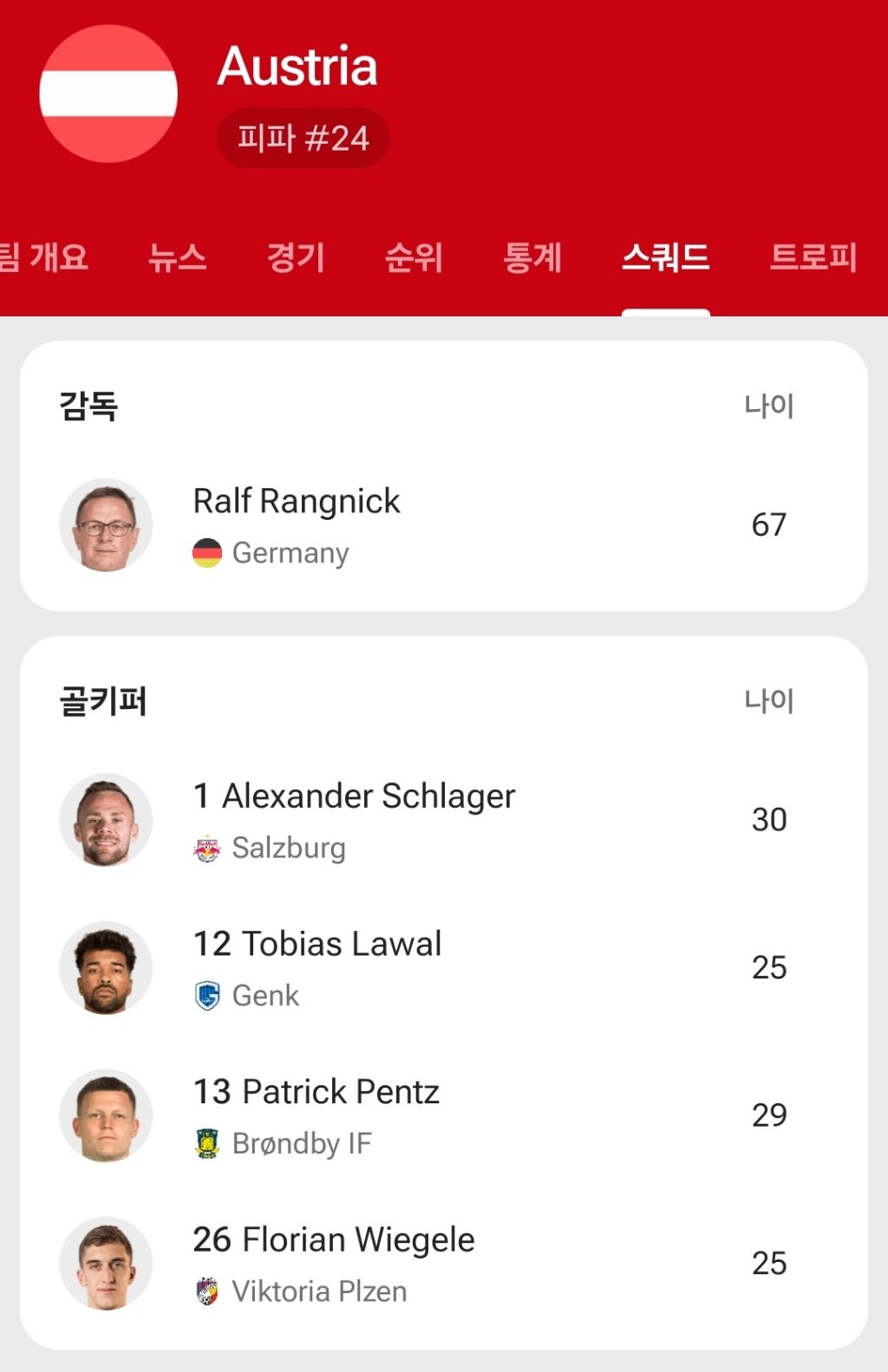Go to the 순위 tab

415,257
